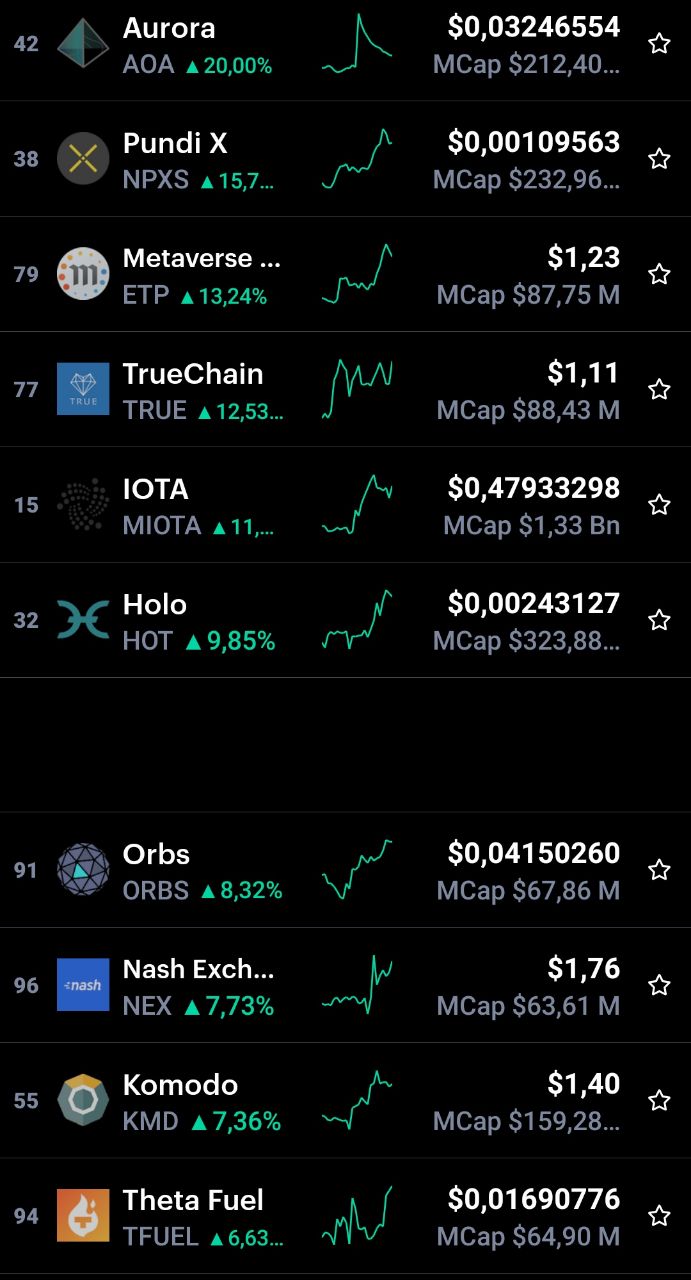Screen dimensions: 691x1280
Task: Open the Orbs ORBS coin row
Action: pyautogui.click(x=345, y=870)
